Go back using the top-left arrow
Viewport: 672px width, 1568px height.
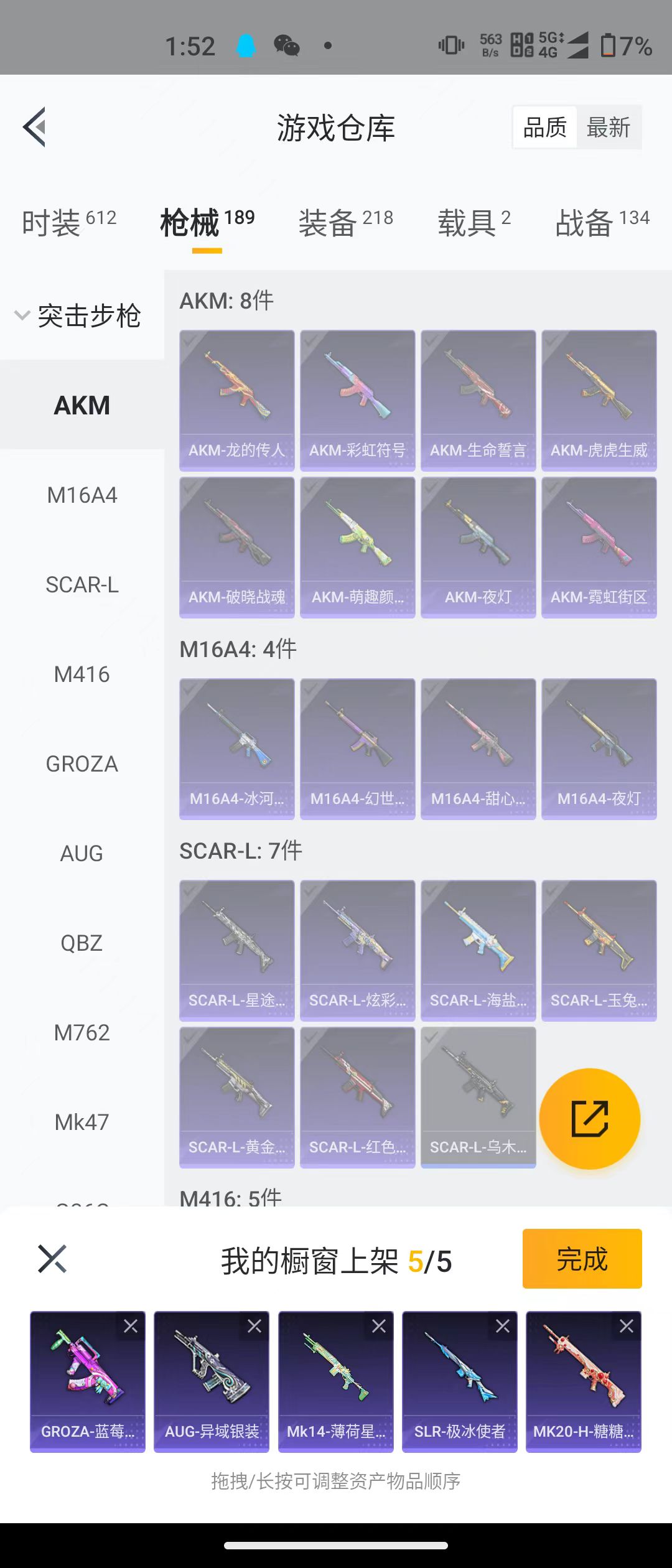(35, 127)
